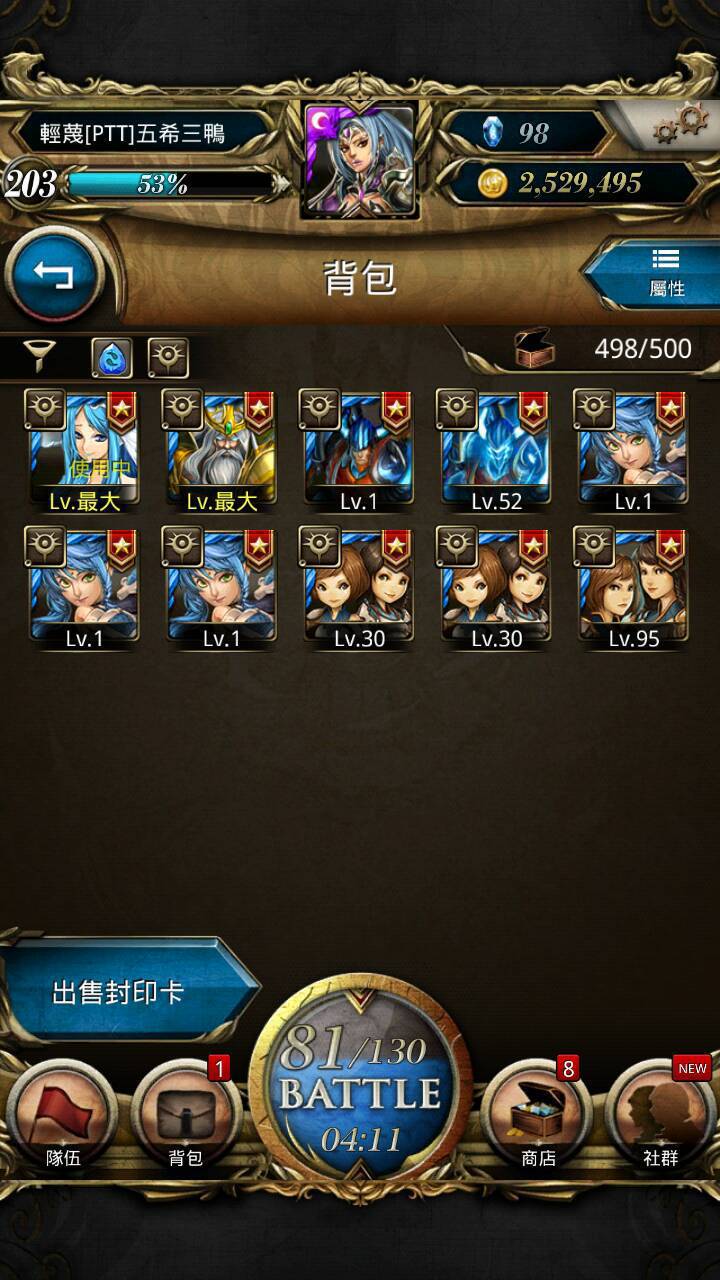This screenshot has height=1280, width=720.
Task: Open the funnel filter icon
Action: 40,356
